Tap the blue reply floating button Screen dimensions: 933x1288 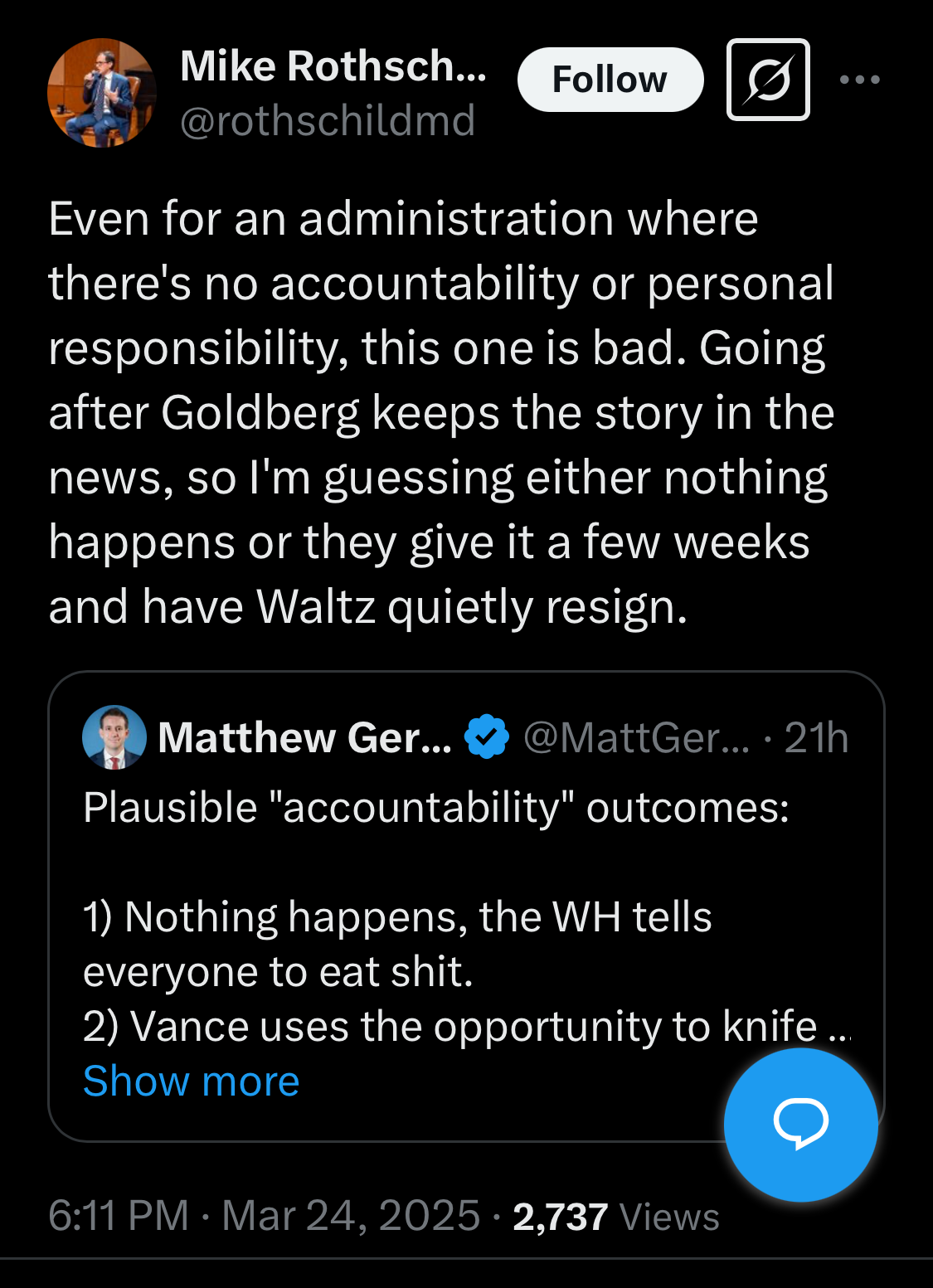tap(800, 1124)
